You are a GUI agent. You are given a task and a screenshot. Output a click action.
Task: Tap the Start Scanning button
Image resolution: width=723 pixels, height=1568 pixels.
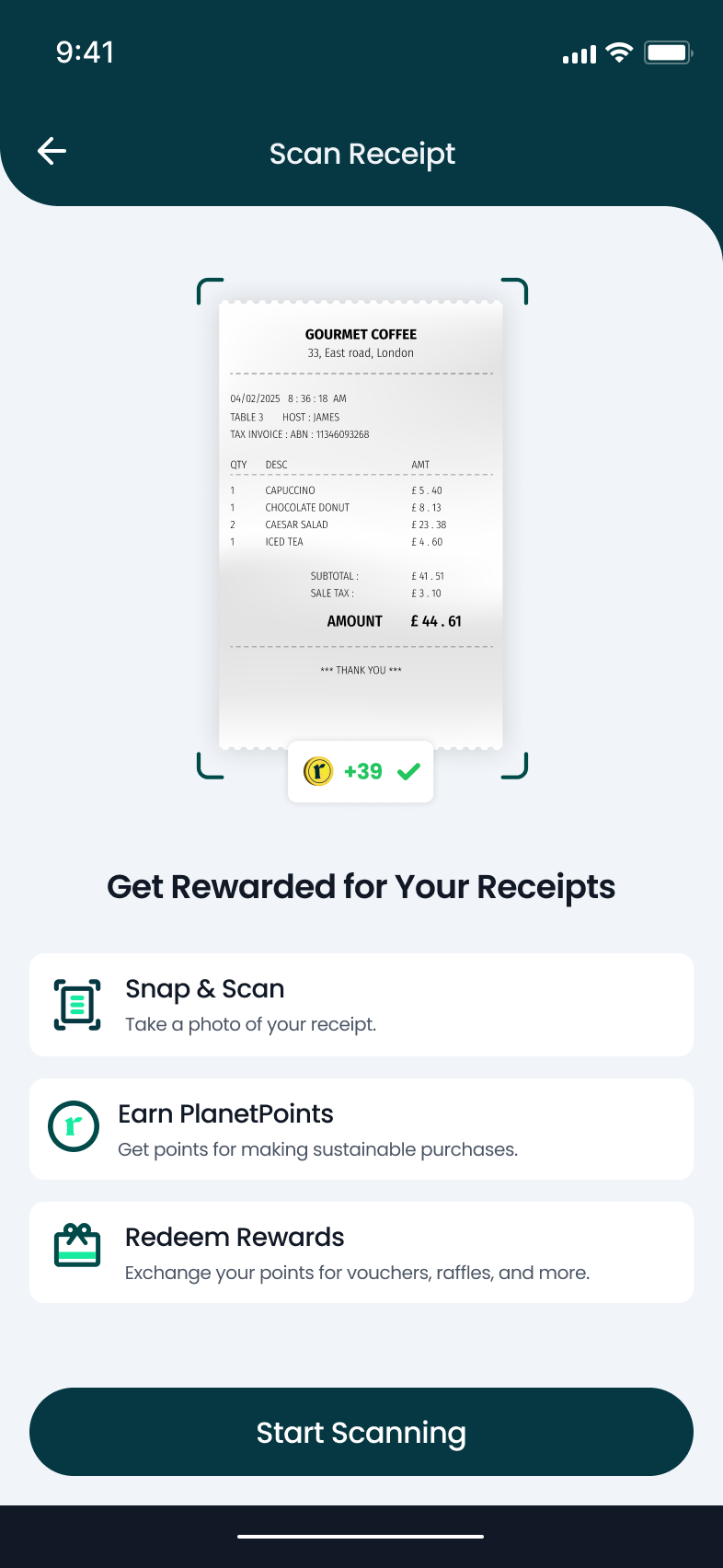click(361, 1432)
